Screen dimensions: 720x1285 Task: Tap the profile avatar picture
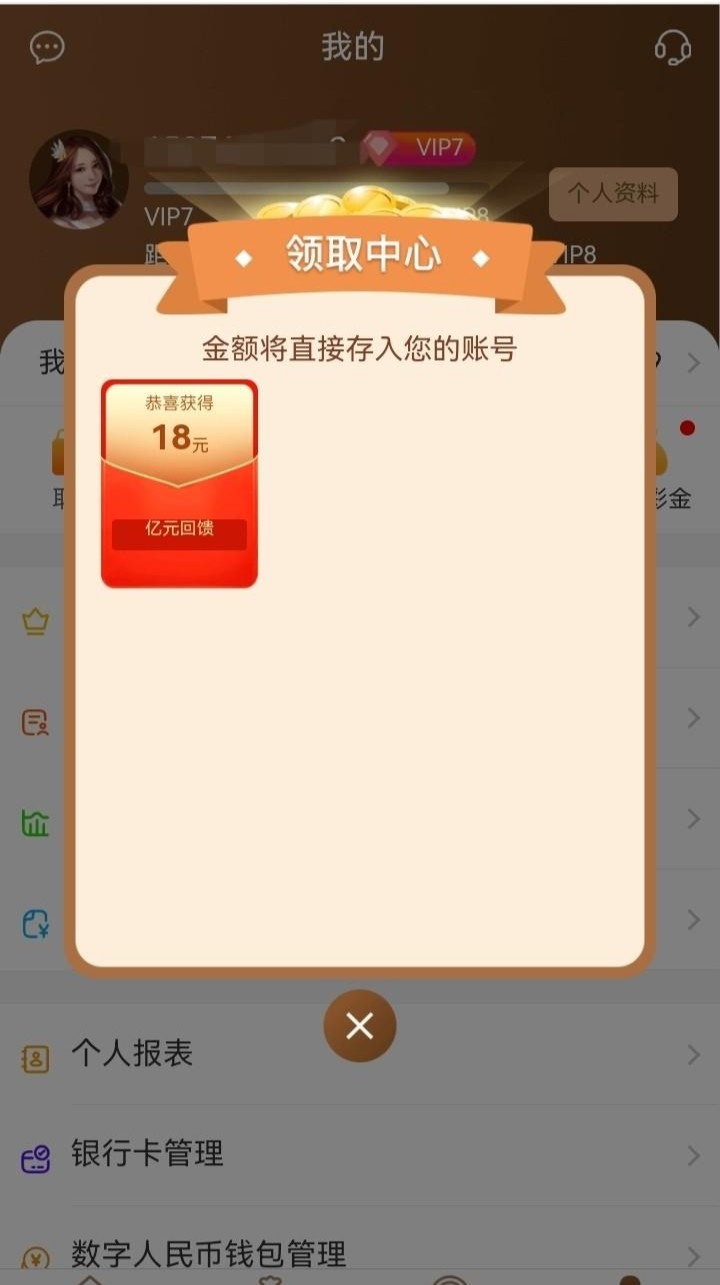77,181
